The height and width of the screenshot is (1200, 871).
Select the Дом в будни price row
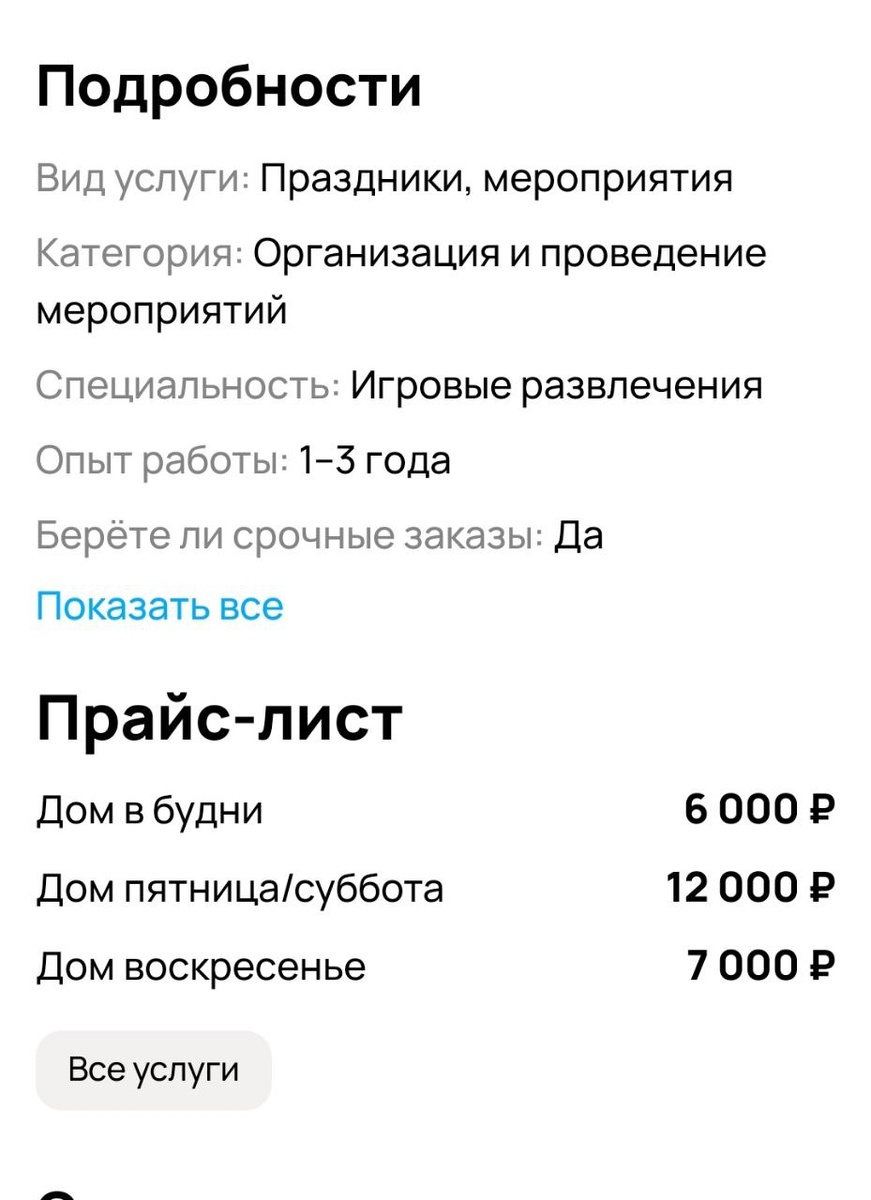pos(148,810)
